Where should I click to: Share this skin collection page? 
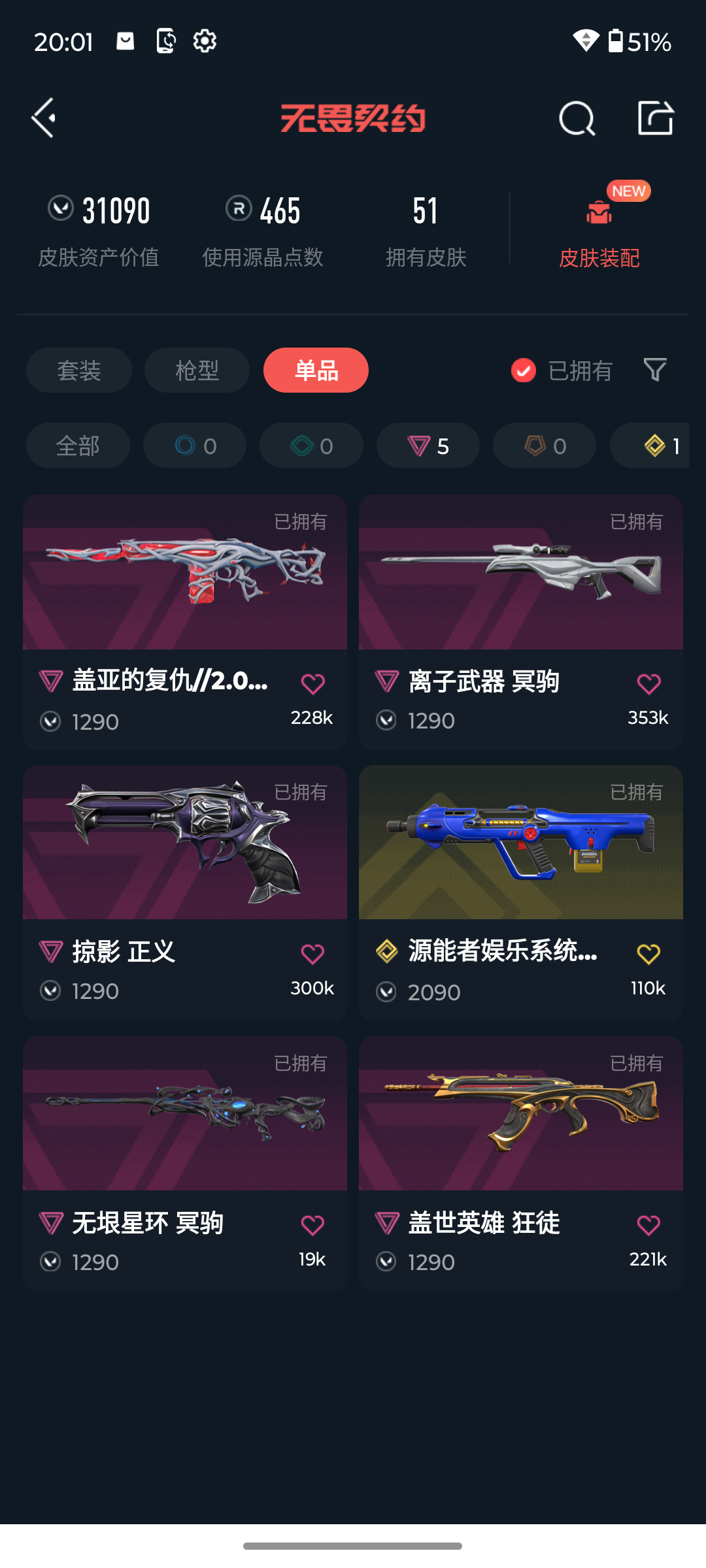655,118
